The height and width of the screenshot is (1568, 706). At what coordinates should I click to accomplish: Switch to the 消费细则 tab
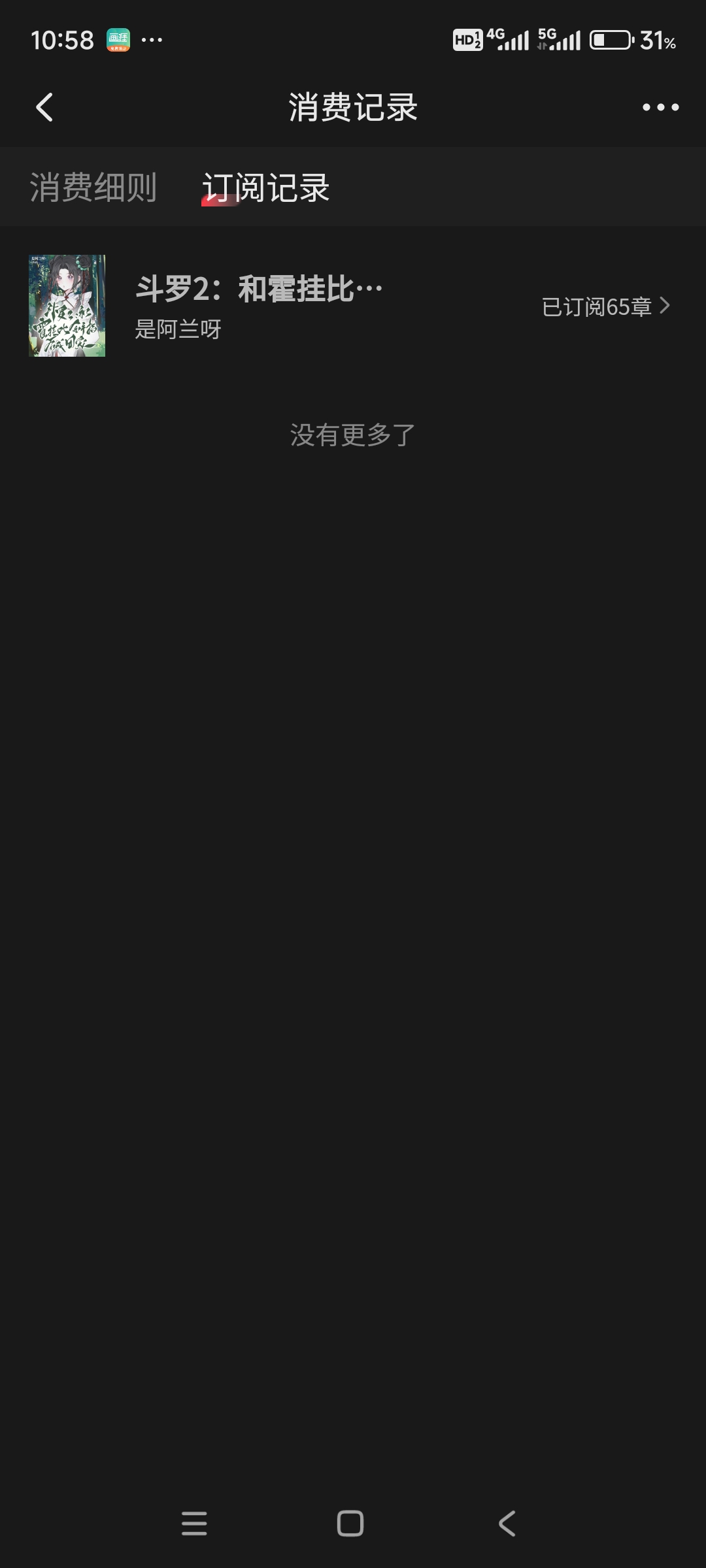point(93,188)
